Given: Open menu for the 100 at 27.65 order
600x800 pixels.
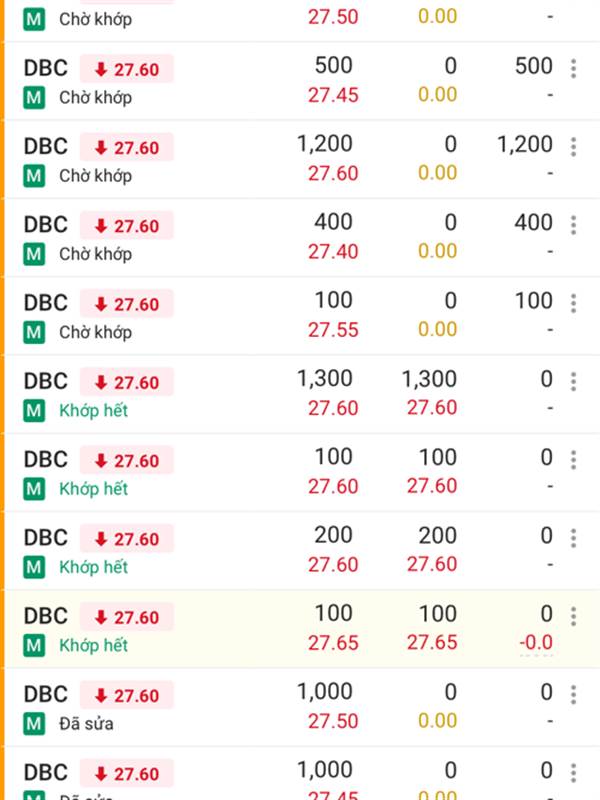Looking at the screenshot, I should (573, 615).
